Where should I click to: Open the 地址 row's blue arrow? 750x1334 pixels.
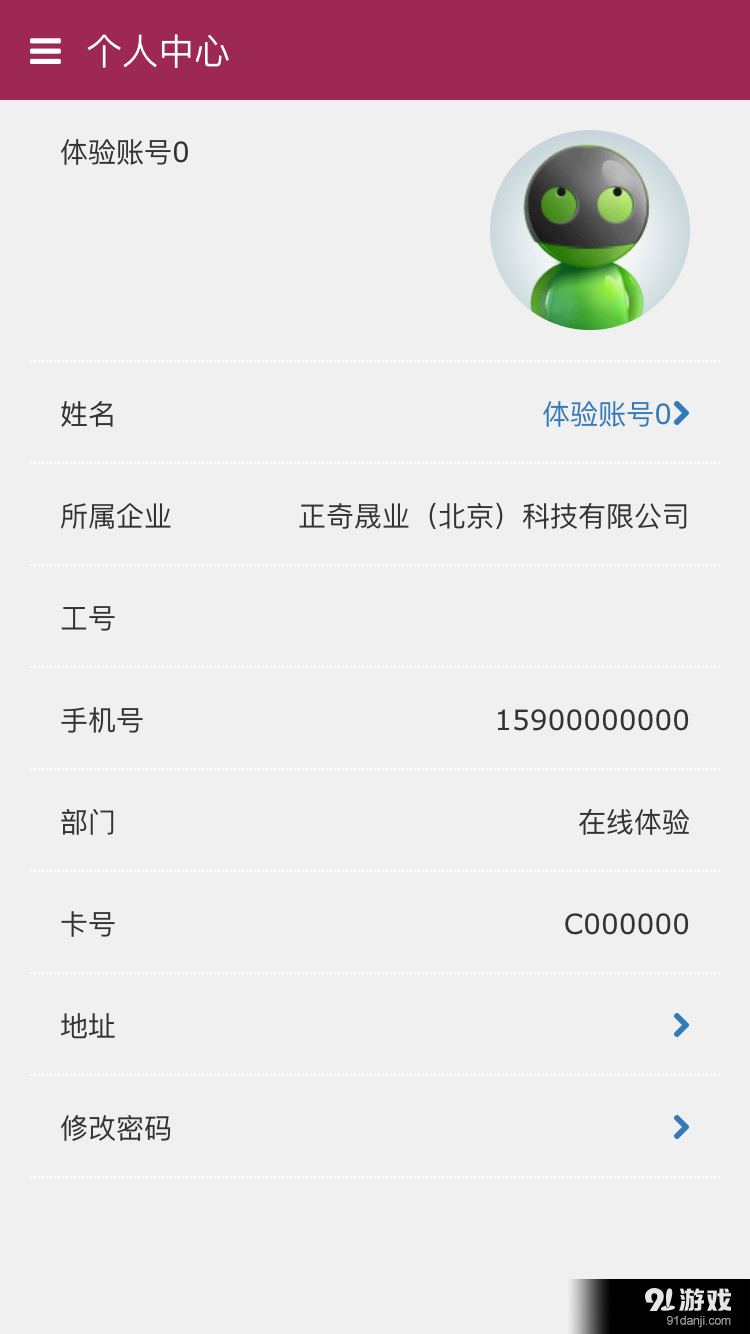tap(680, 1026)
